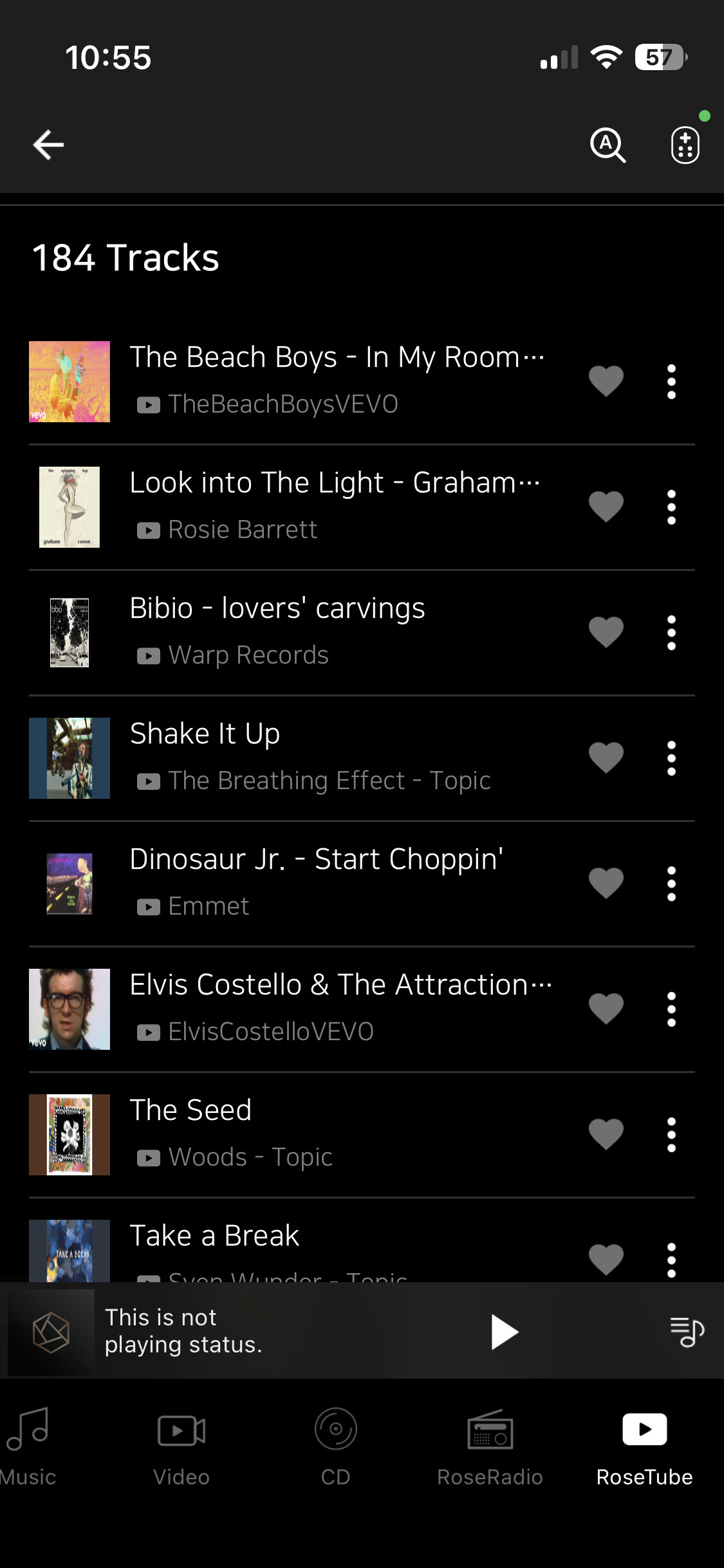724x1568 pixels.
Task: Like the Look into The Light track
Action: [606, 507]
